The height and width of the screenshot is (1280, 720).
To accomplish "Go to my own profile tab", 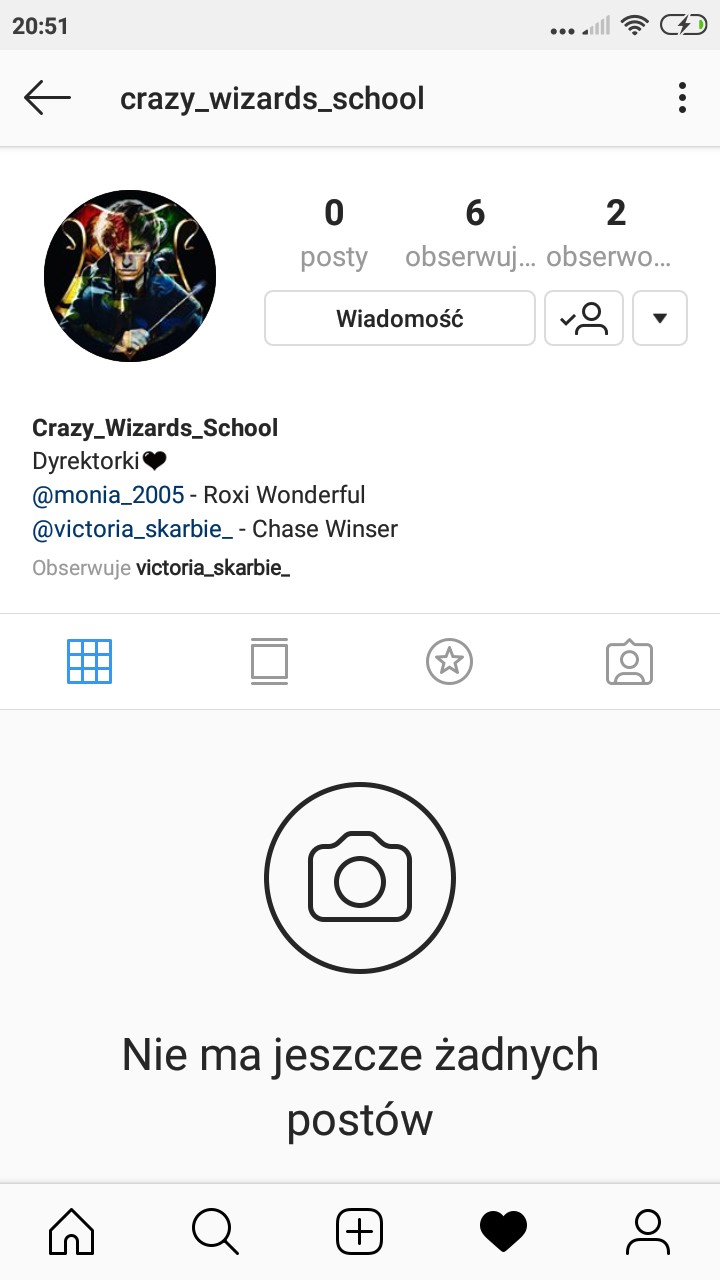I will click(647, 1232).
